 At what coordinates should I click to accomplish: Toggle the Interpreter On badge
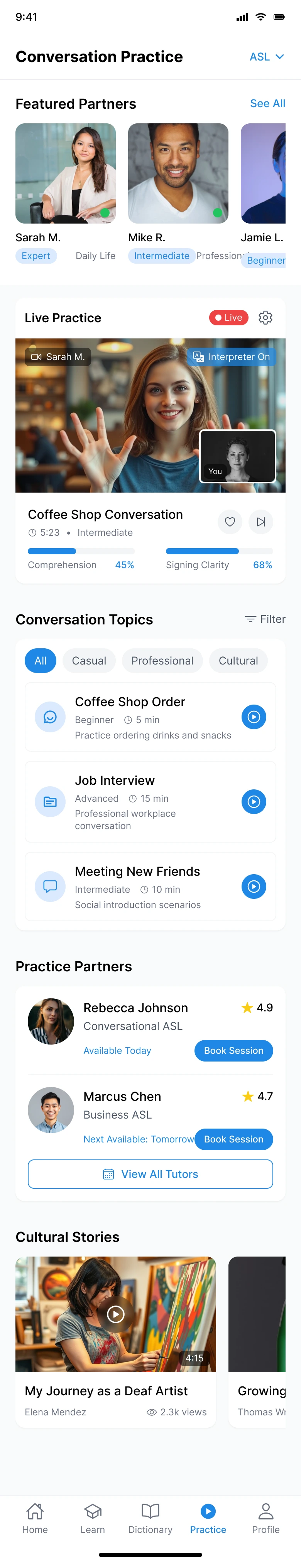[x=231, y=357]
